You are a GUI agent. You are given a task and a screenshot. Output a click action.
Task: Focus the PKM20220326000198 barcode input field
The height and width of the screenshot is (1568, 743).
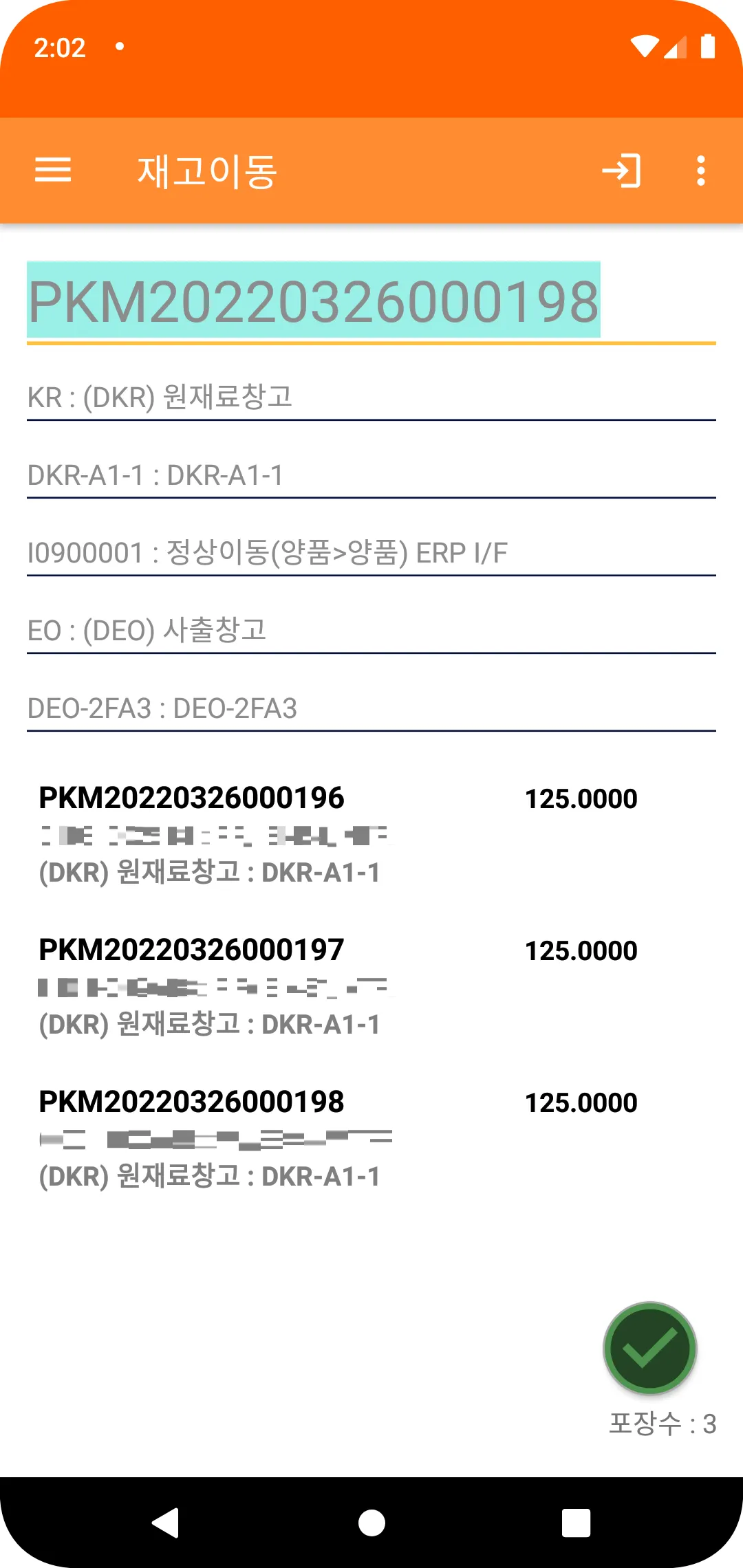pyautogui.click(x=371, y=302)
